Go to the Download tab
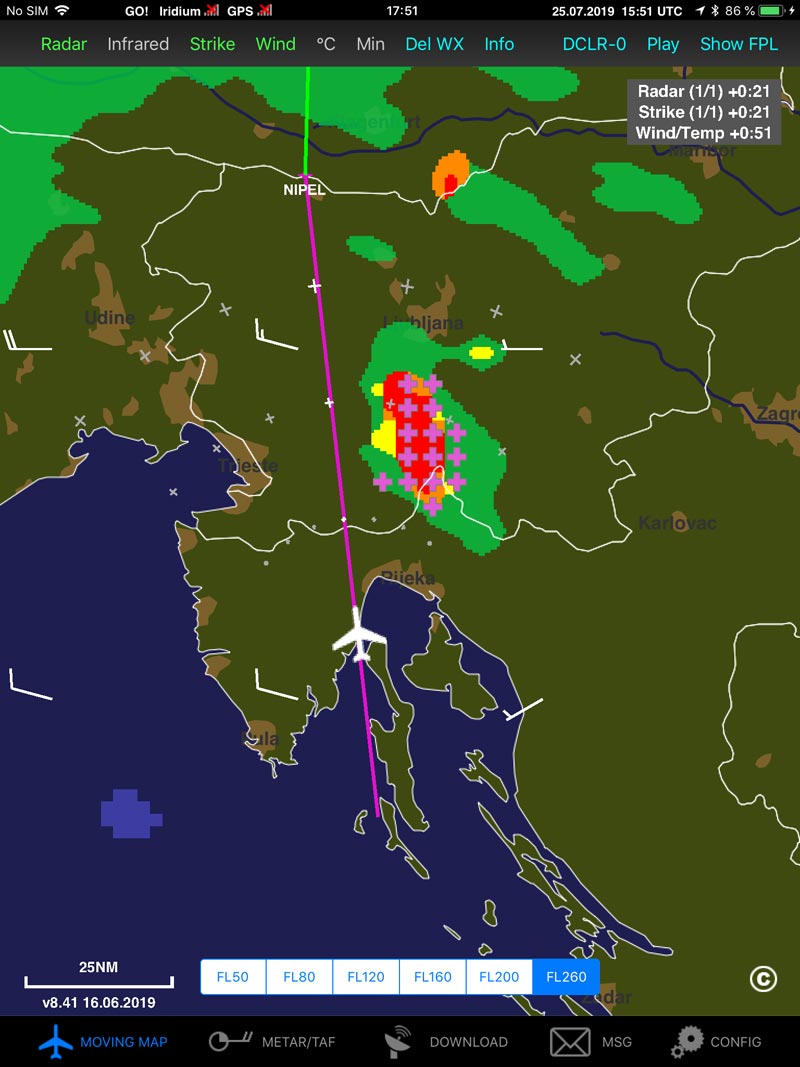 (x=446, y=1042)
